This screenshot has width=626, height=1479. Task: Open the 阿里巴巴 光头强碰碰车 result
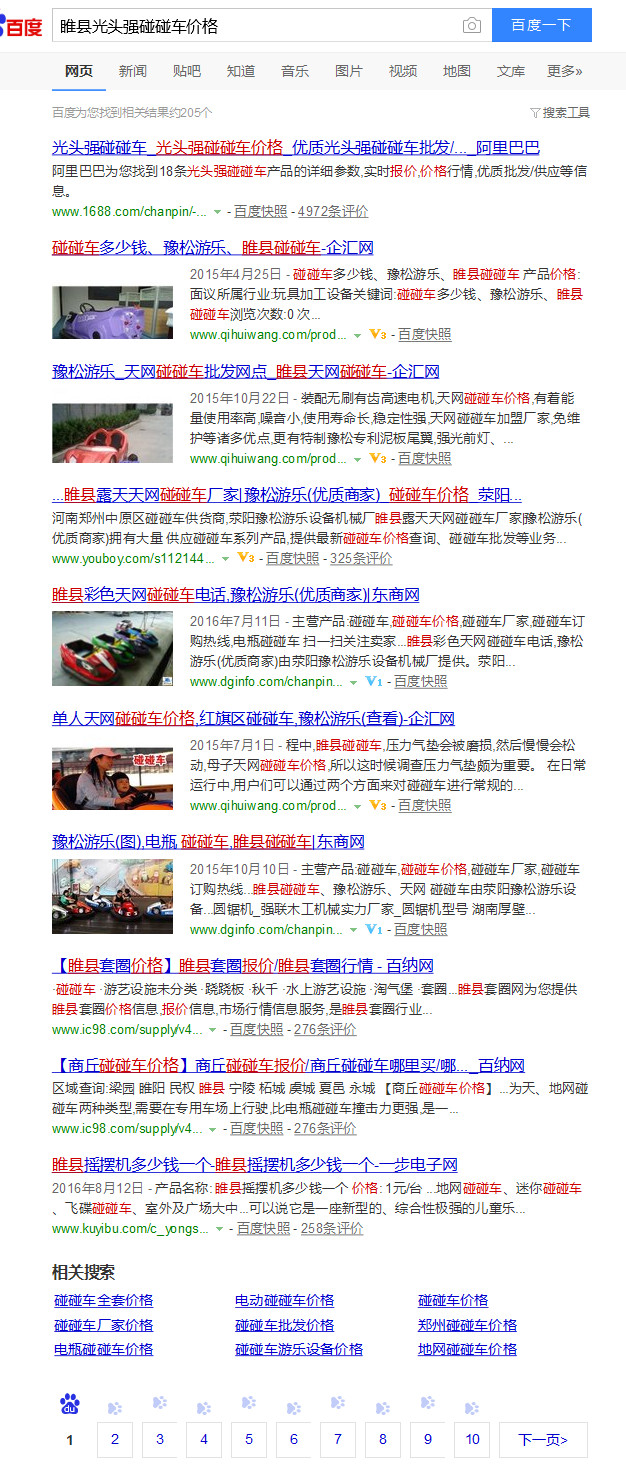[295, 148]
